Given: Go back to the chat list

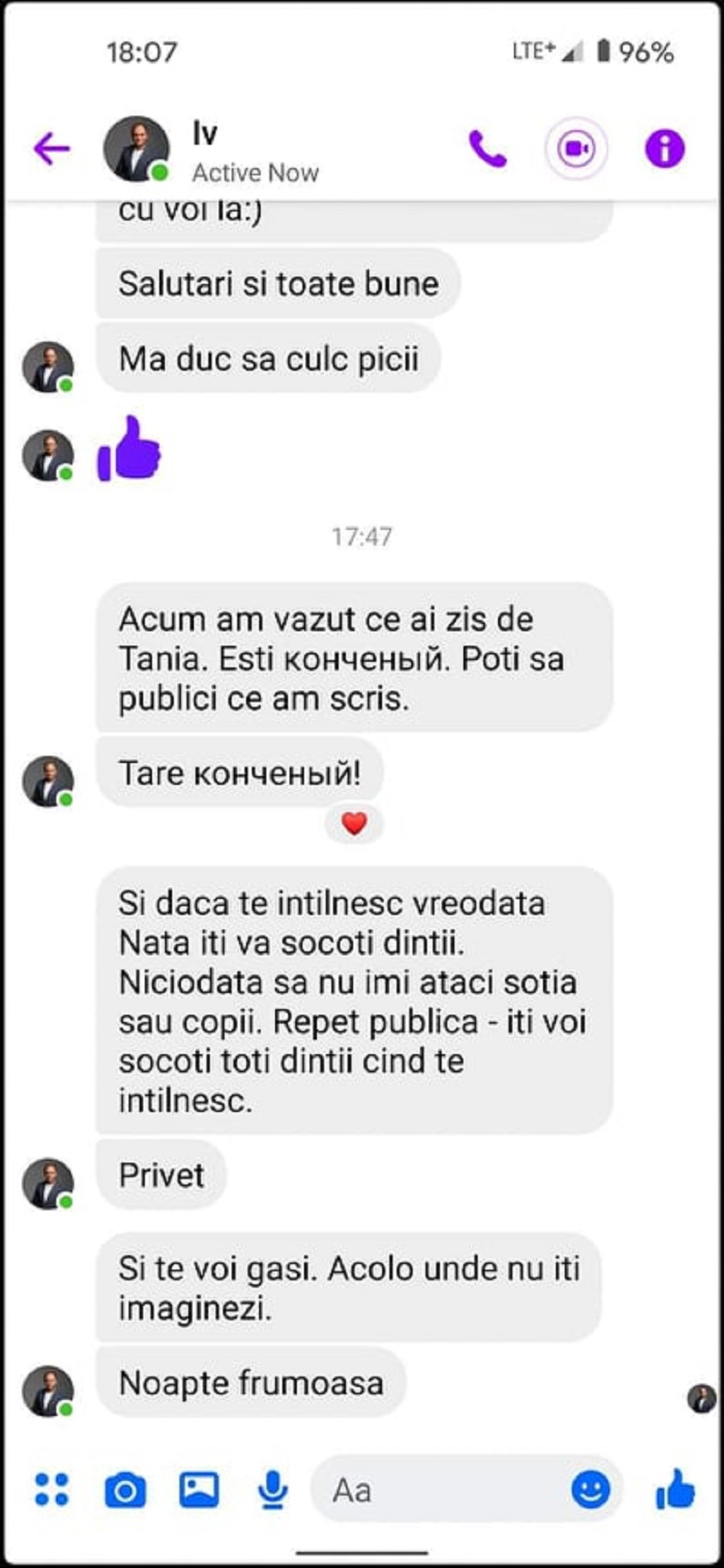Looking at the screenshot, I should point(51,149).
